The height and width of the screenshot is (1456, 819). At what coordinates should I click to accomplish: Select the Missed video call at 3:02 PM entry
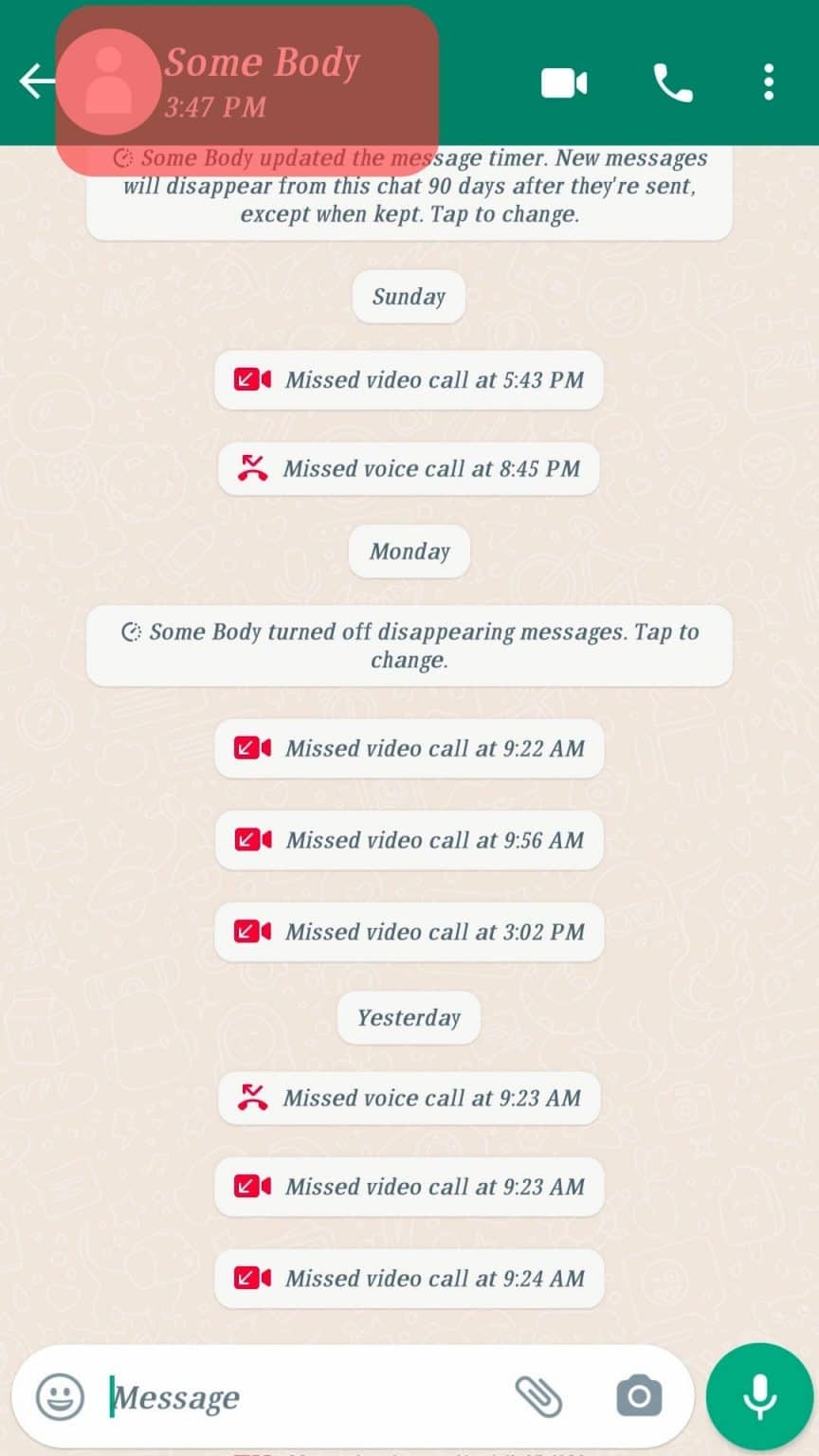point(409,931)
